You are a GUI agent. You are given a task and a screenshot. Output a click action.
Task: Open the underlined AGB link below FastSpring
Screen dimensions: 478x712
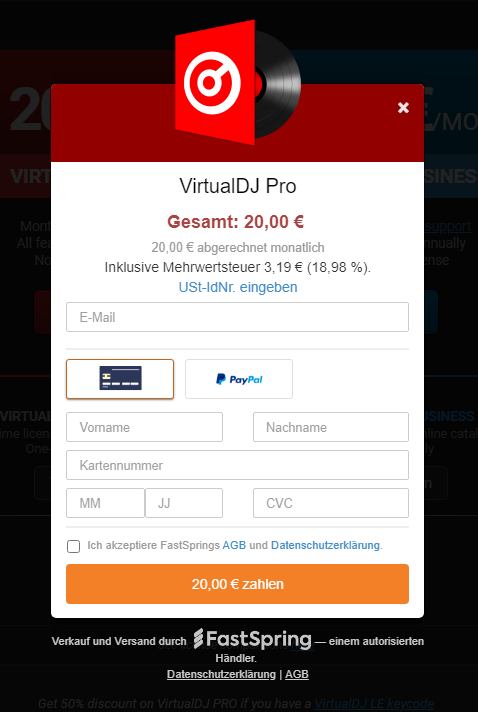(x=297, y=674)
